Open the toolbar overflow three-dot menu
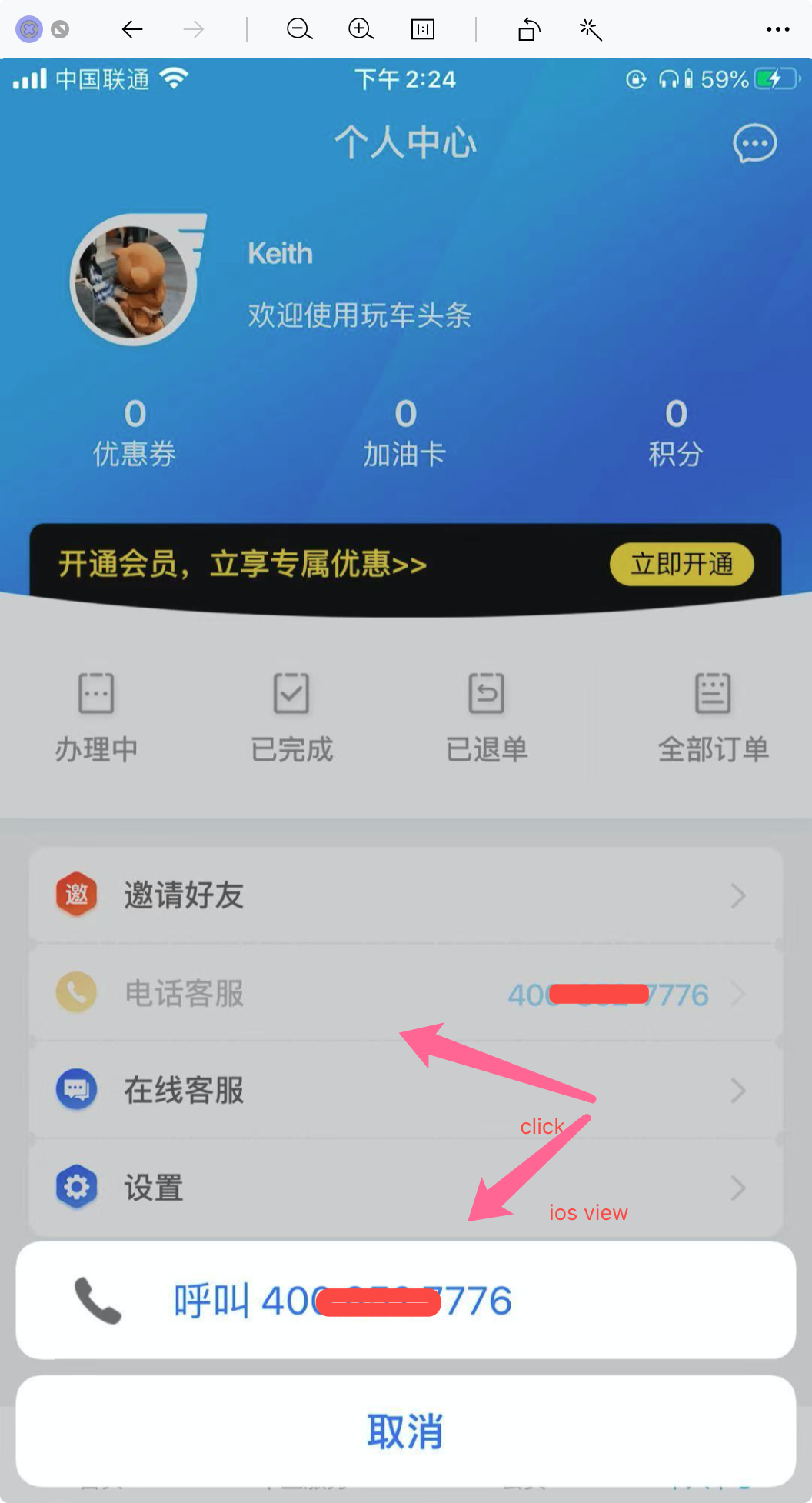 (x=778, y=29)
